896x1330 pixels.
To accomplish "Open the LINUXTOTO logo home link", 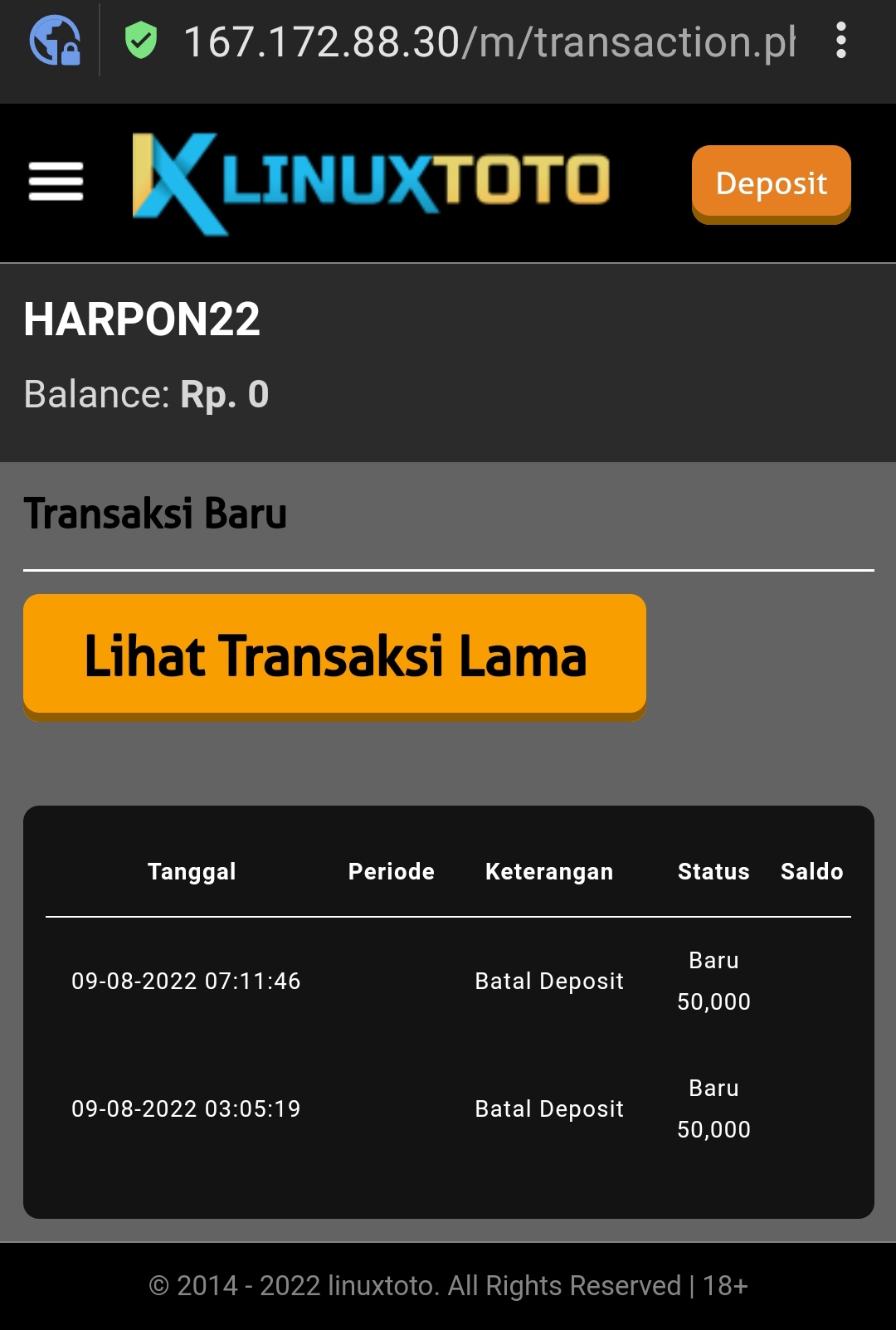I will click(371, 183).
